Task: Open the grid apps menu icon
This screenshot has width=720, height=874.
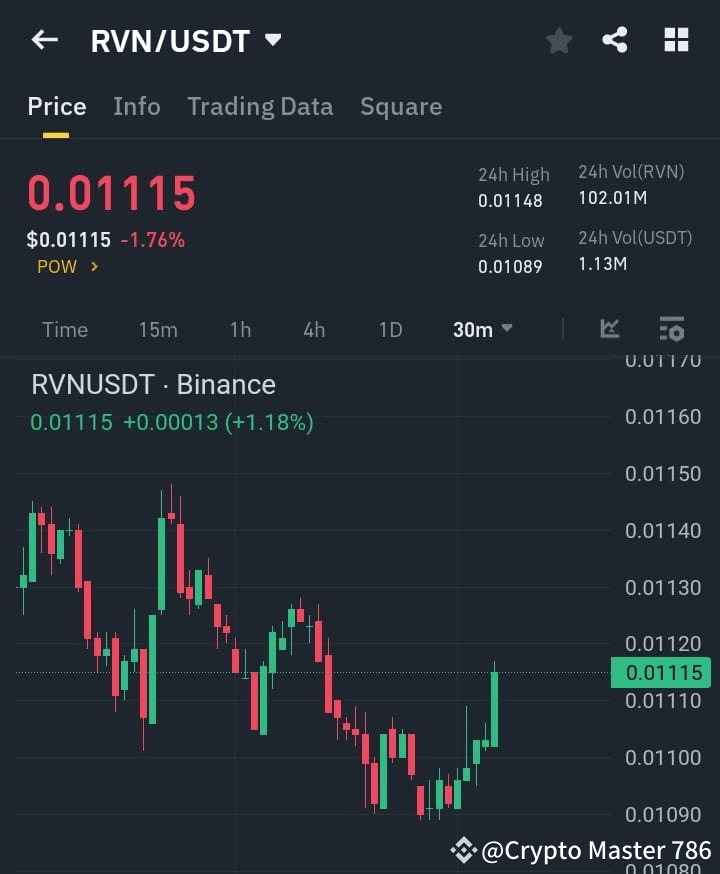Action: [x=676, y=40]
